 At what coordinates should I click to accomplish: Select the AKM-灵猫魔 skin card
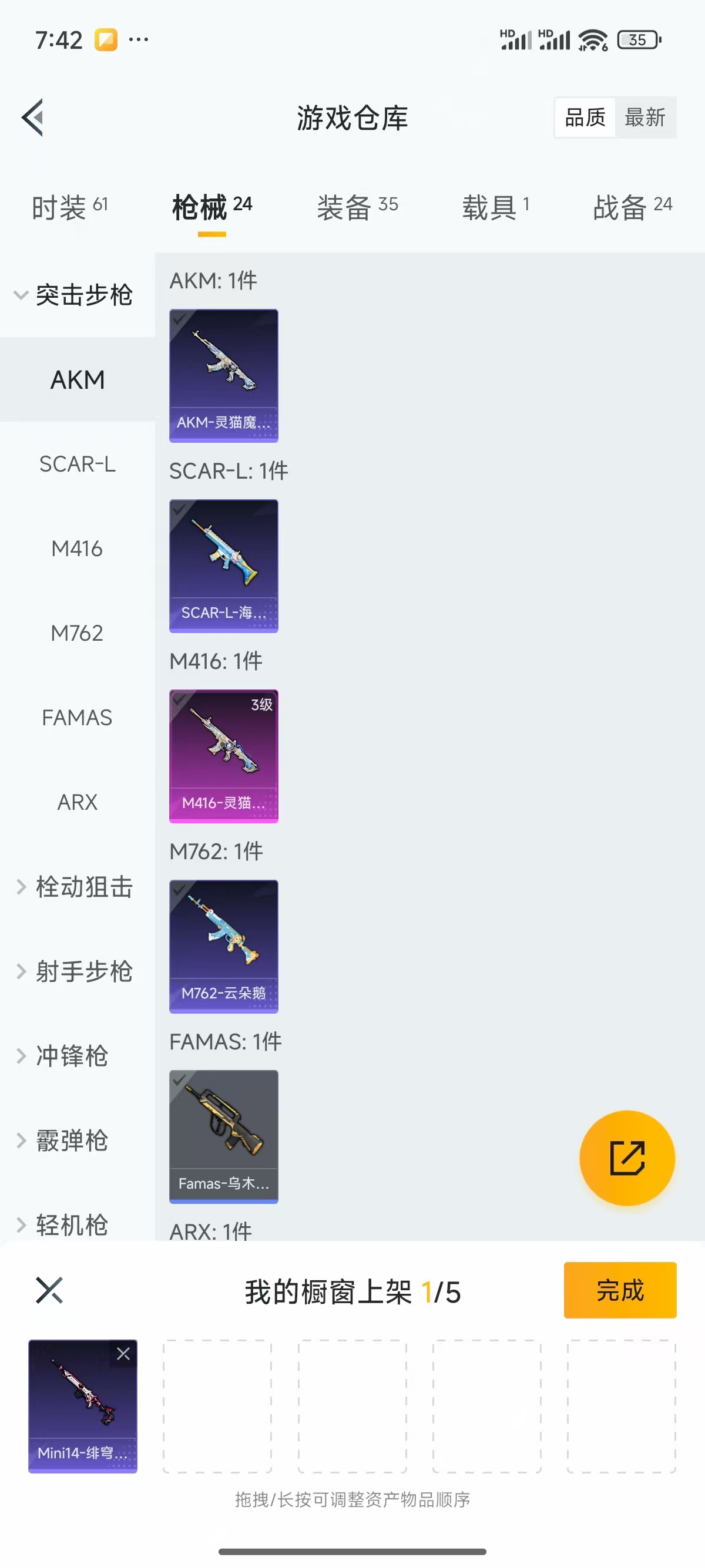click(x=223, y=375)
